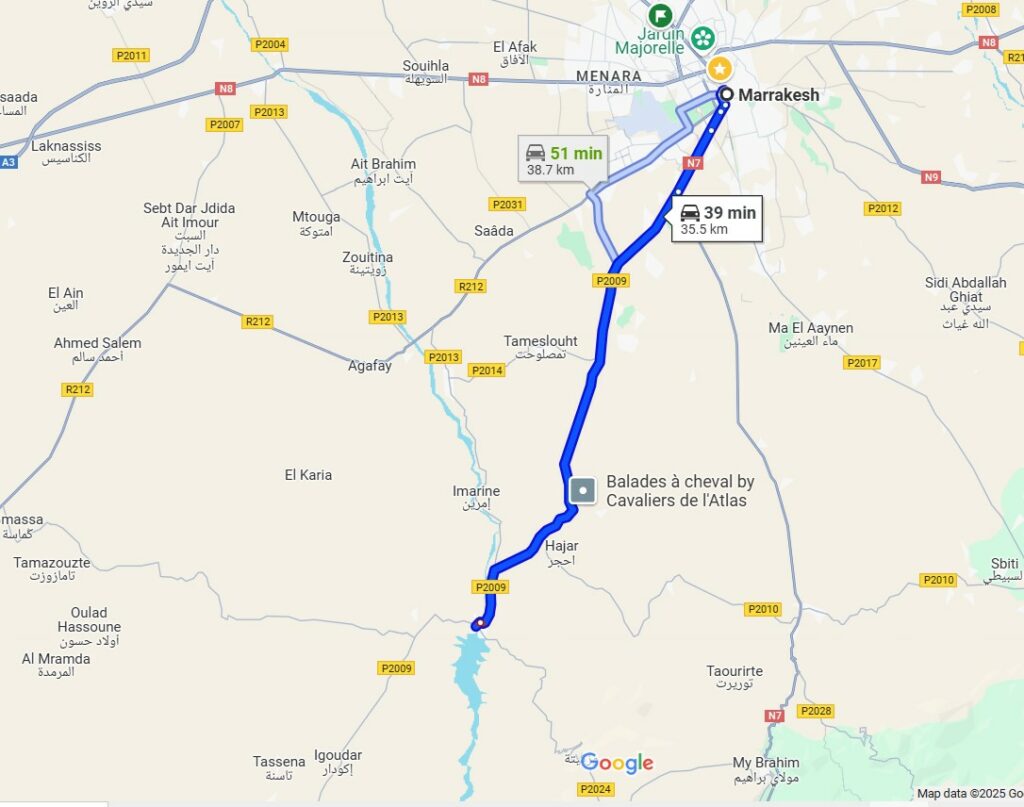The height and width of the screenshot is (807, 1024).
Task: Tap the starred saved place near Marrakesh
Action: 719,69
